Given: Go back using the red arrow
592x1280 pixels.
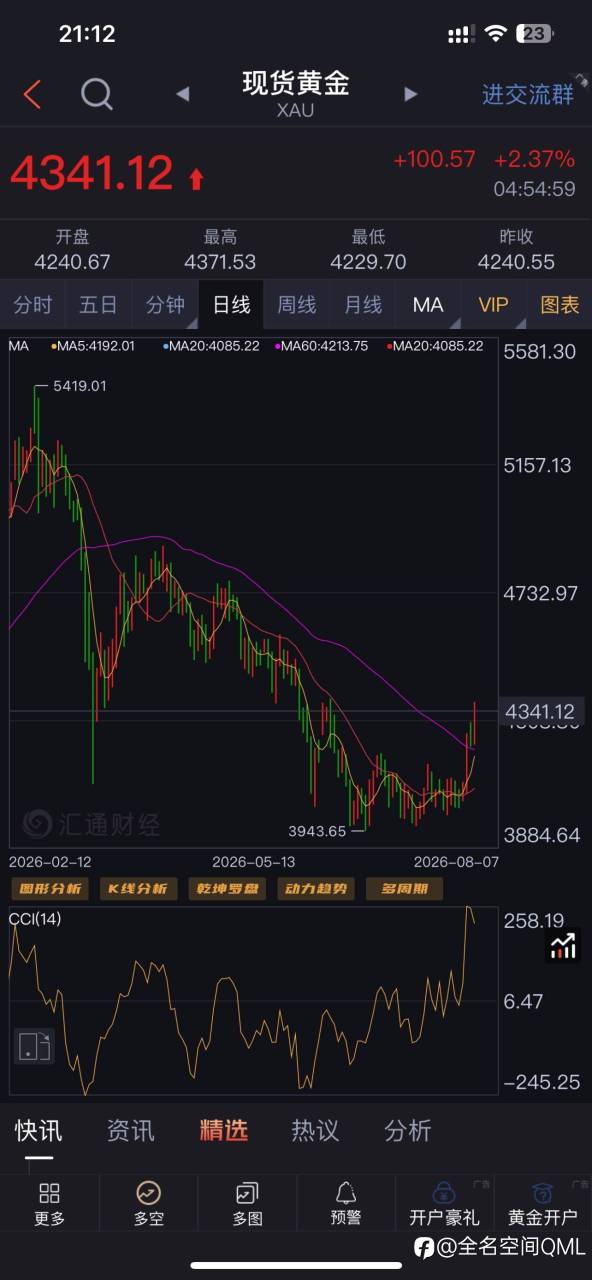Looking at the screenshot, I should tap(32, 95).
